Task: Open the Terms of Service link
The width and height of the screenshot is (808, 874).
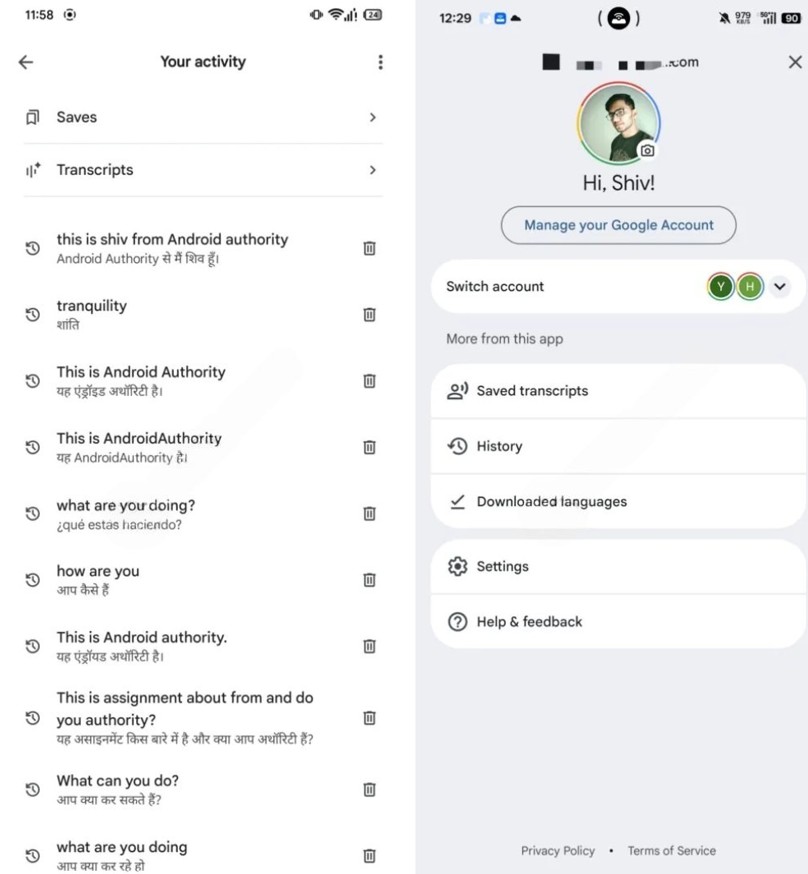Action: coord(671,851)
